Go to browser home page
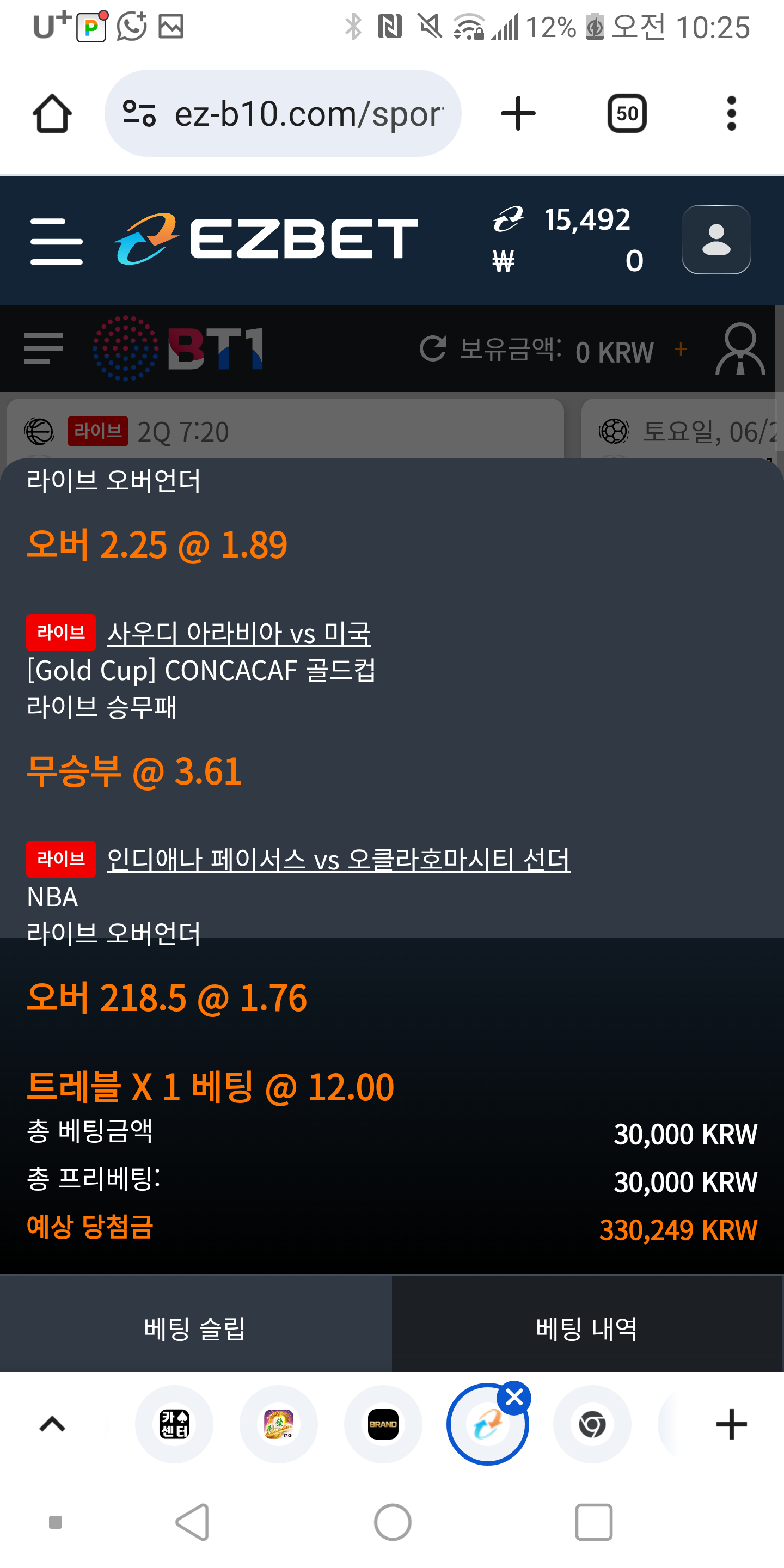784x1568 pixels. click(52, 114)
